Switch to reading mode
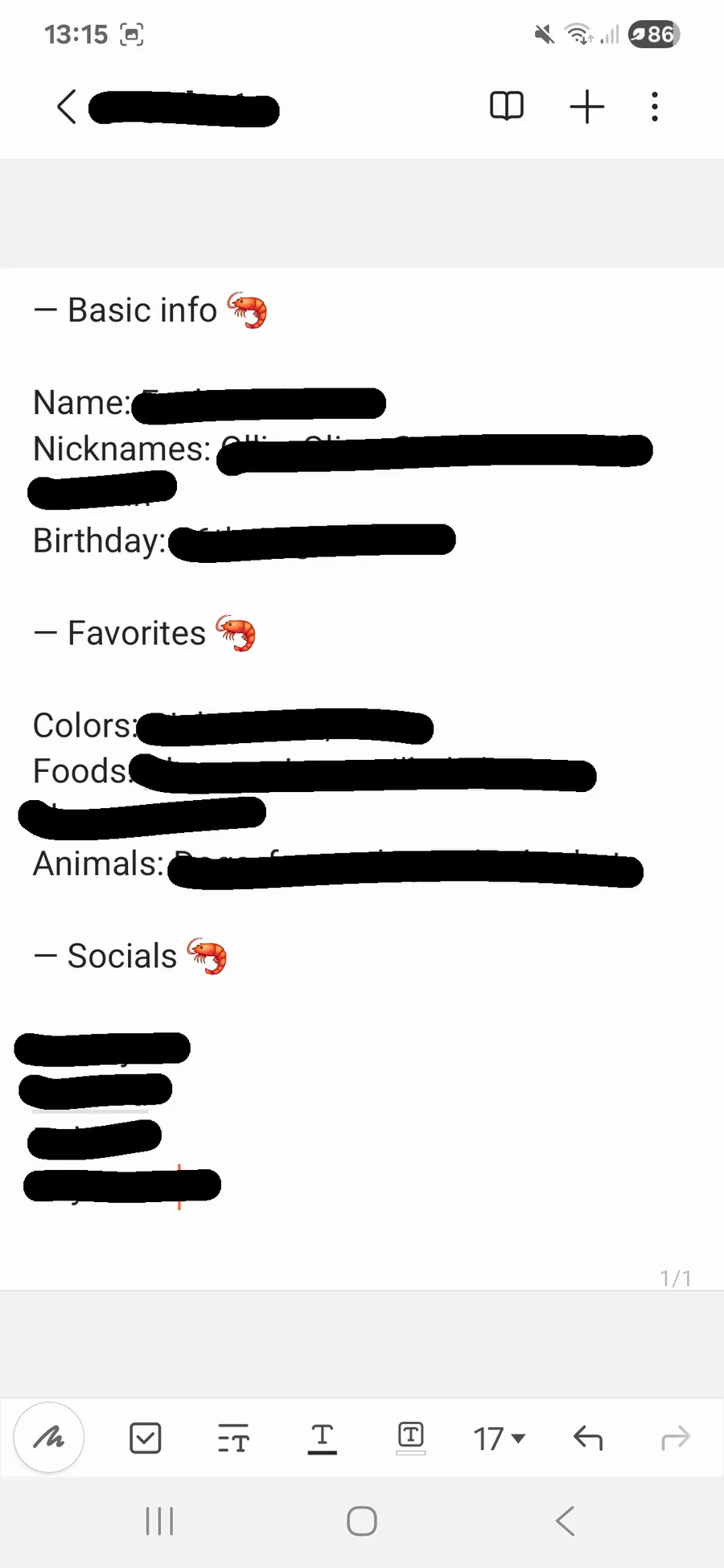The width and height of the screenshot is (724, 1568). click(507, 106)
